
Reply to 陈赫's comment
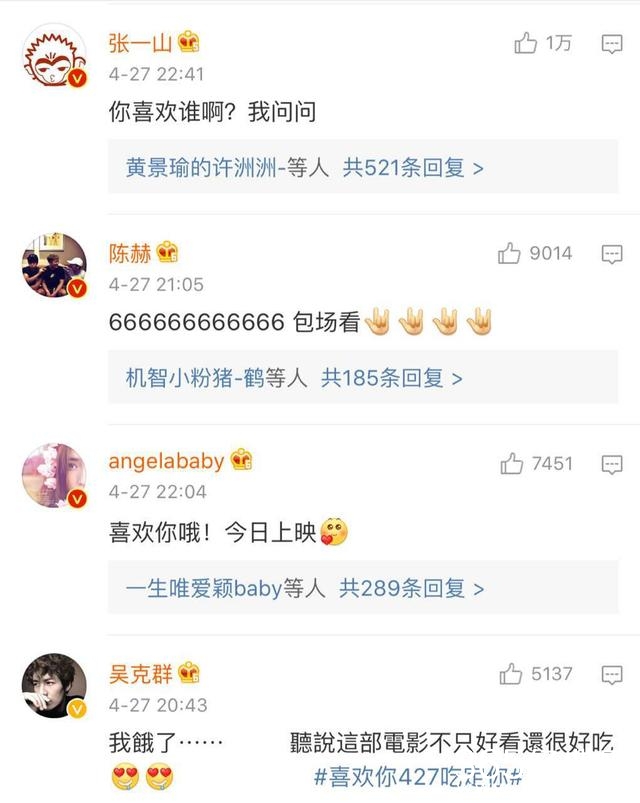pos(611,254)
